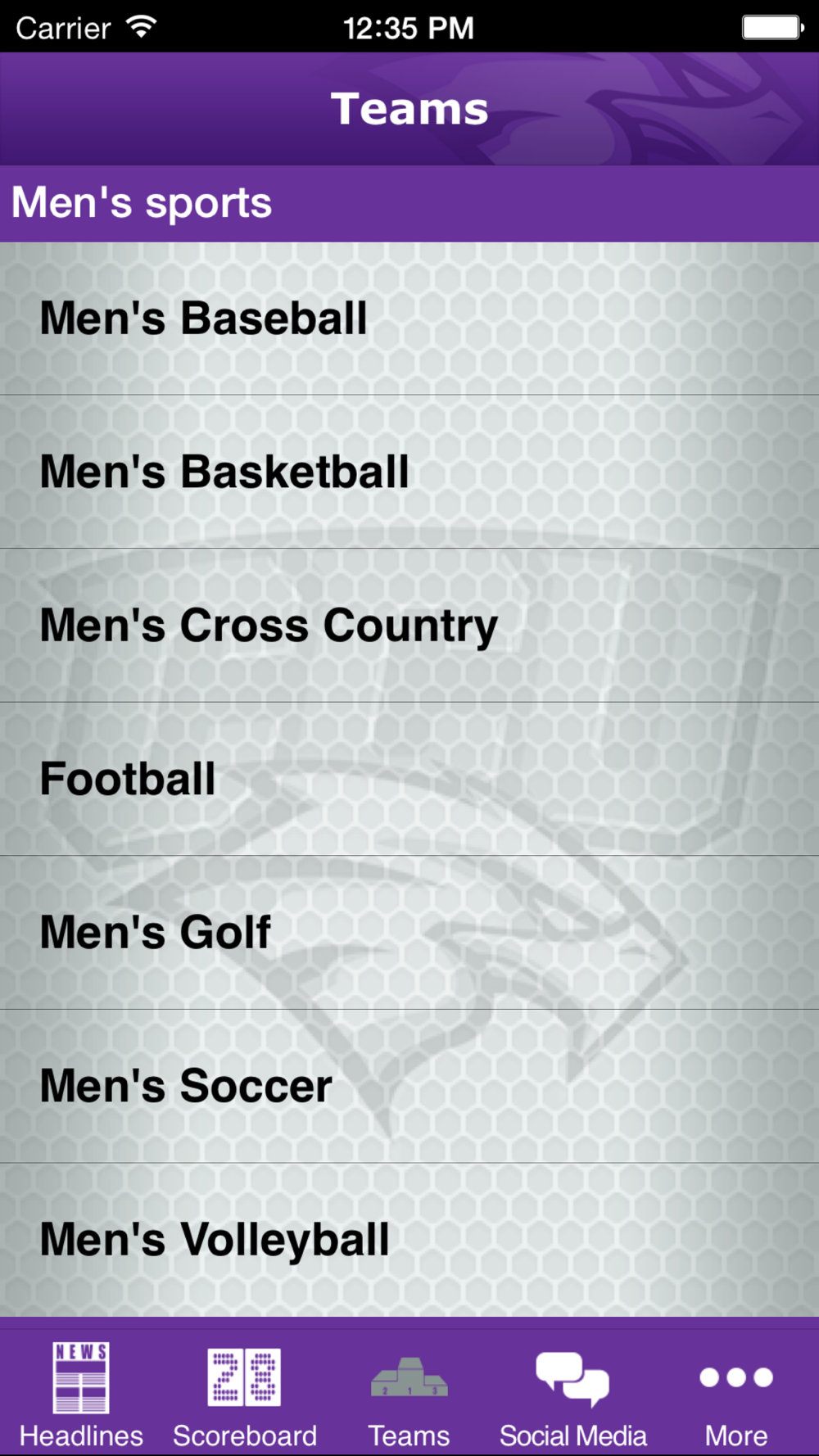This screenshot has height=1456, width=819.
Task: Select Men's Basketball from the list
Action: (409, 472)
